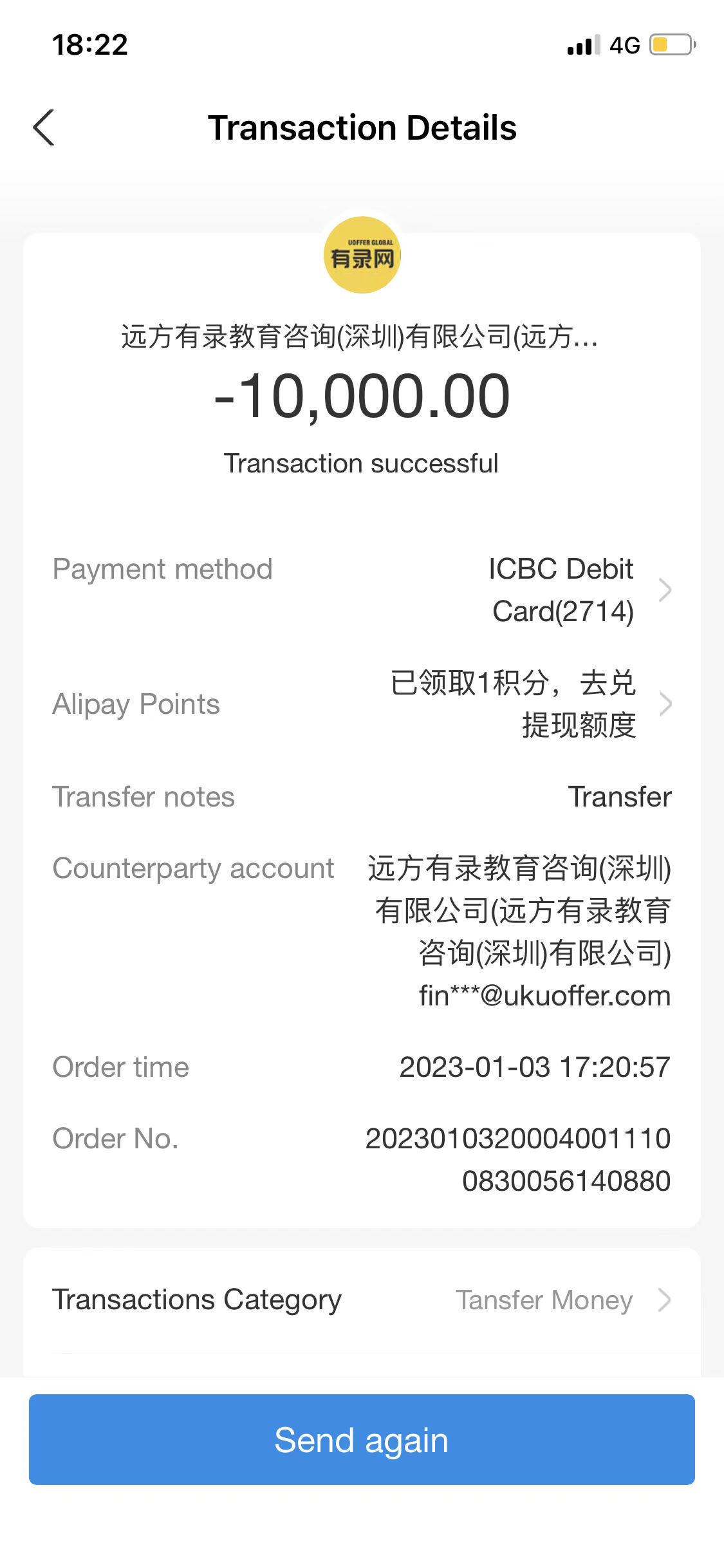Open the Alipay Points row
724x1568 pixels.
pos(528,704)
